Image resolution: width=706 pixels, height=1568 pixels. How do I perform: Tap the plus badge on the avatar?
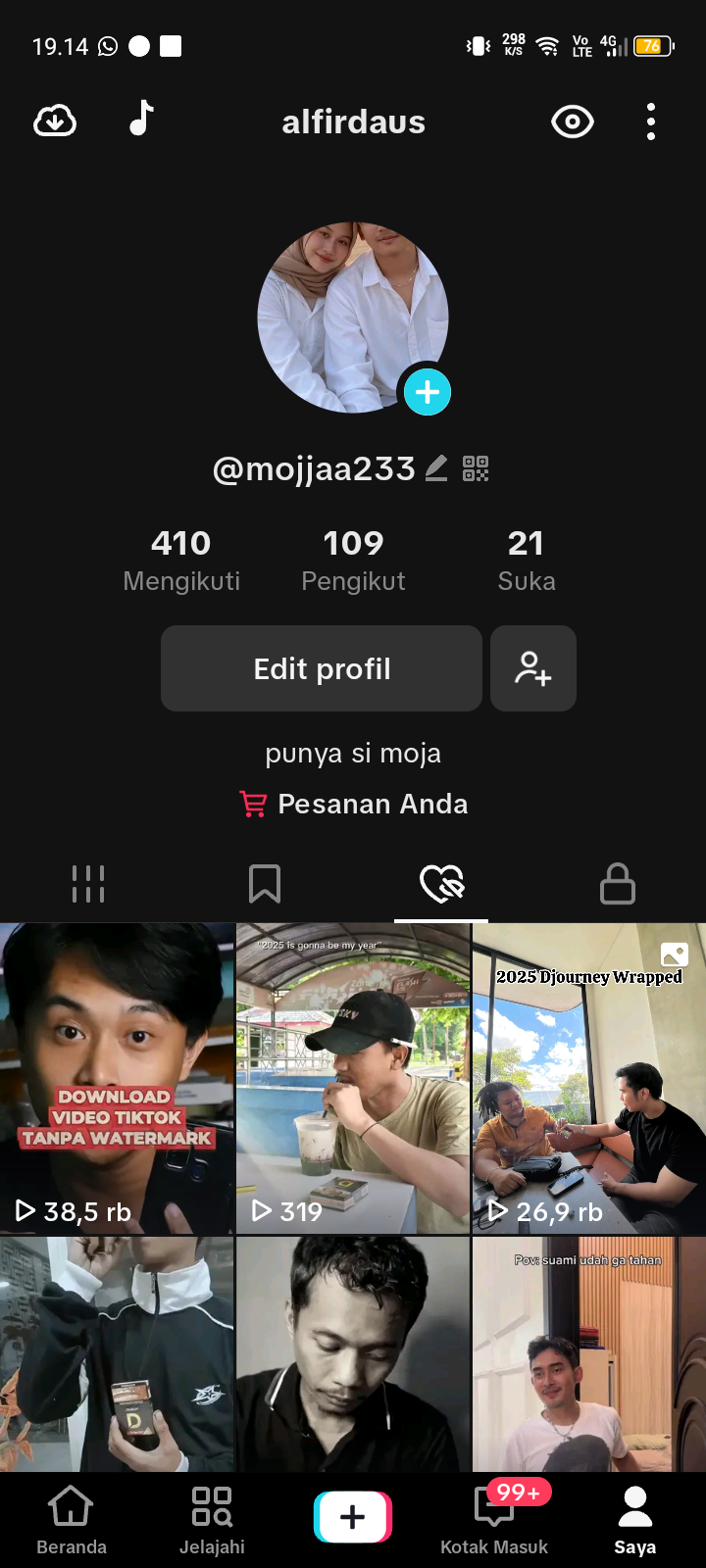(x=428, y=392)
